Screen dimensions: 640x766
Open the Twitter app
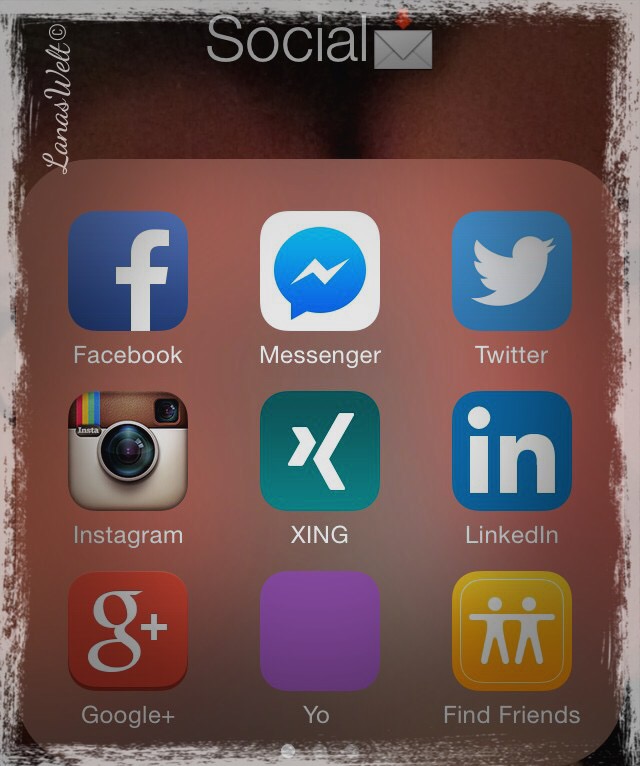click(512, 271)
